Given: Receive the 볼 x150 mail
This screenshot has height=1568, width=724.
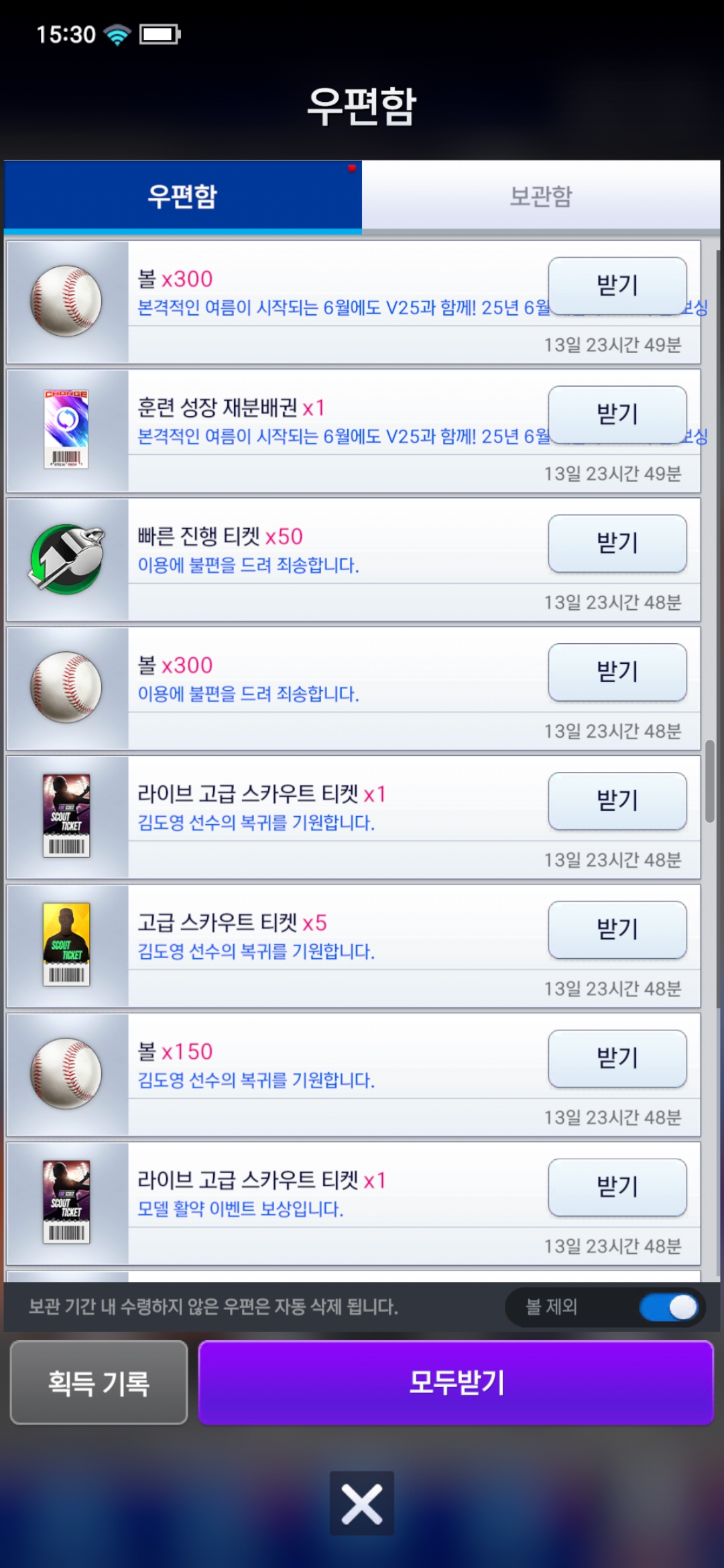Looking at the screenshot, I should 617,1058.
